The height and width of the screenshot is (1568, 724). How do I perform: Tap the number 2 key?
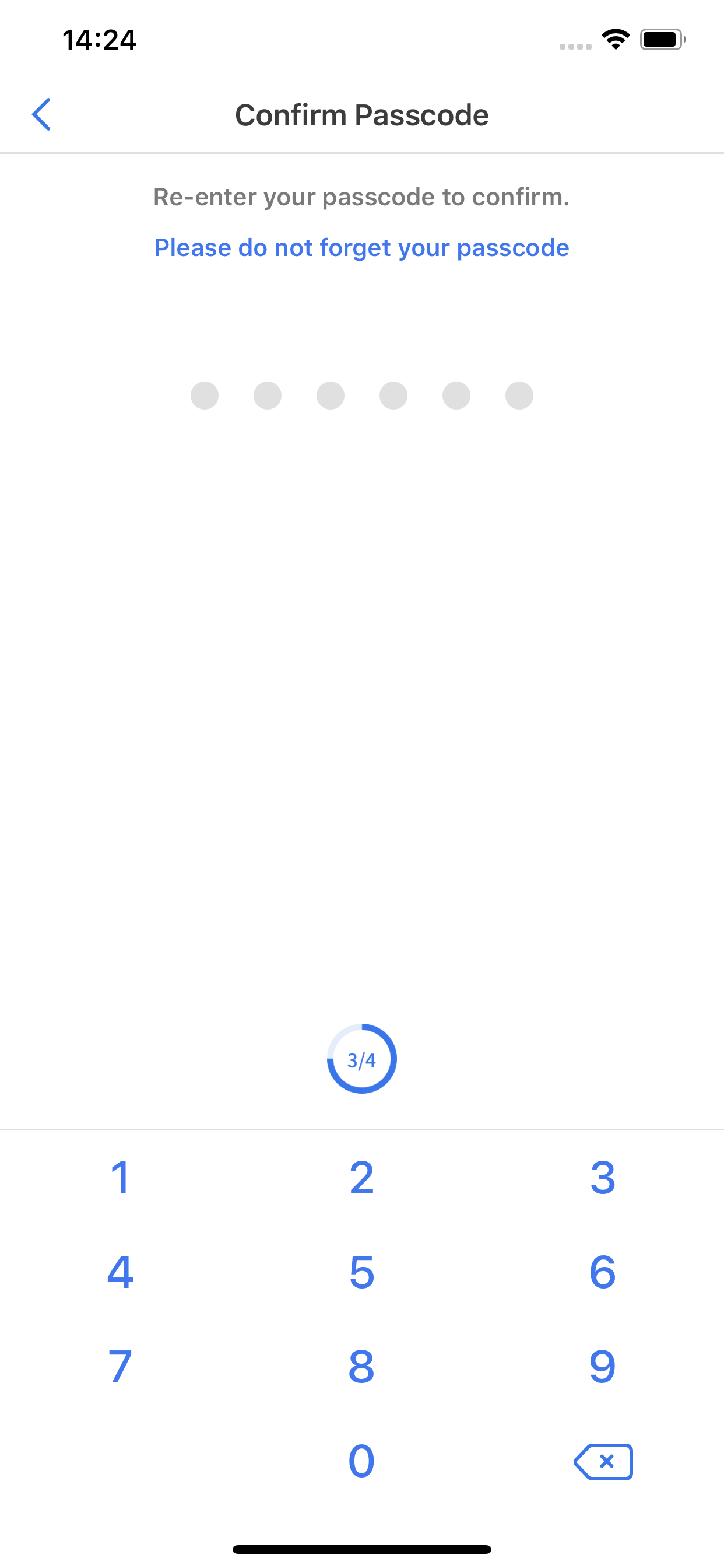click(x=361, y=1177)
